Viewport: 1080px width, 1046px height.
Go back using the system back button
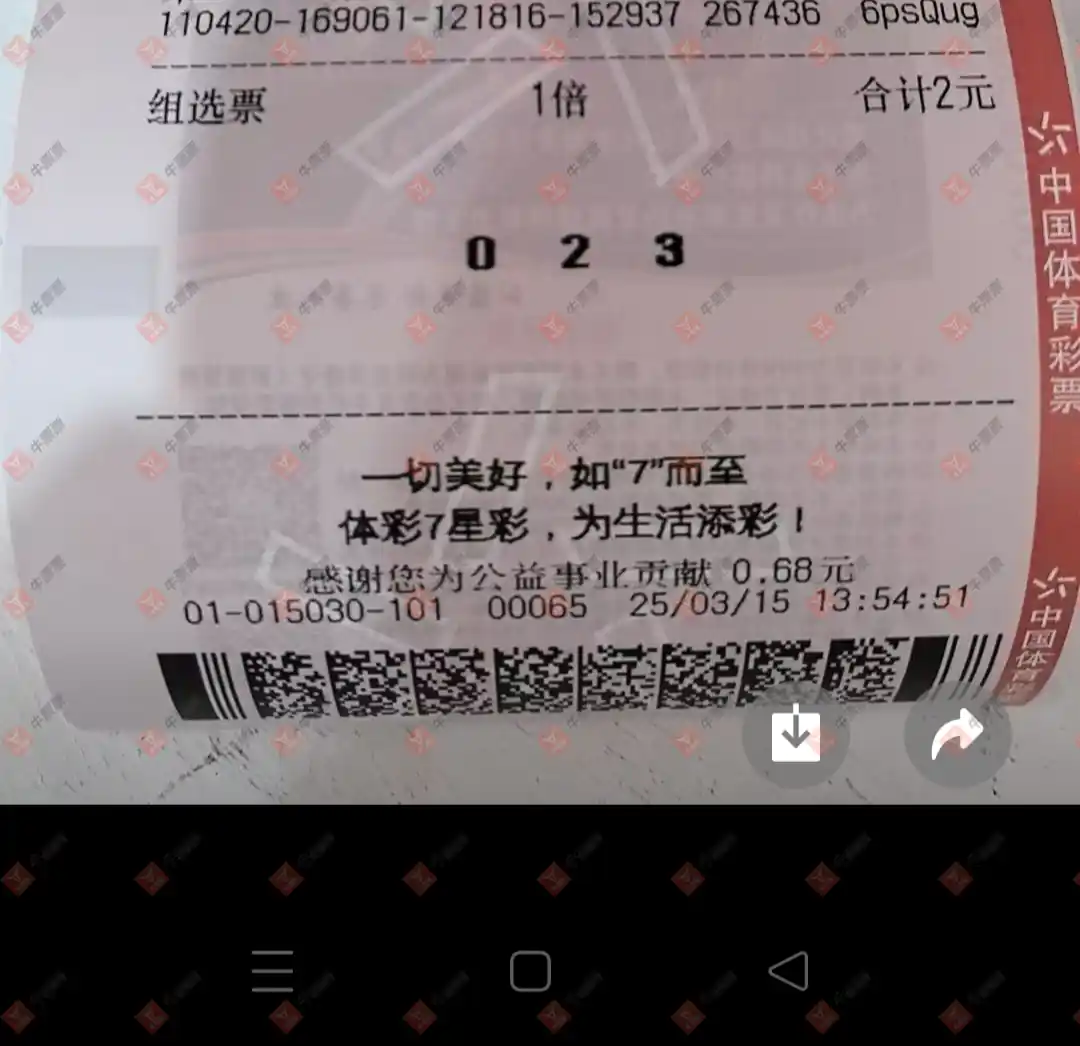pyautogui.click(x=788, y=971)
